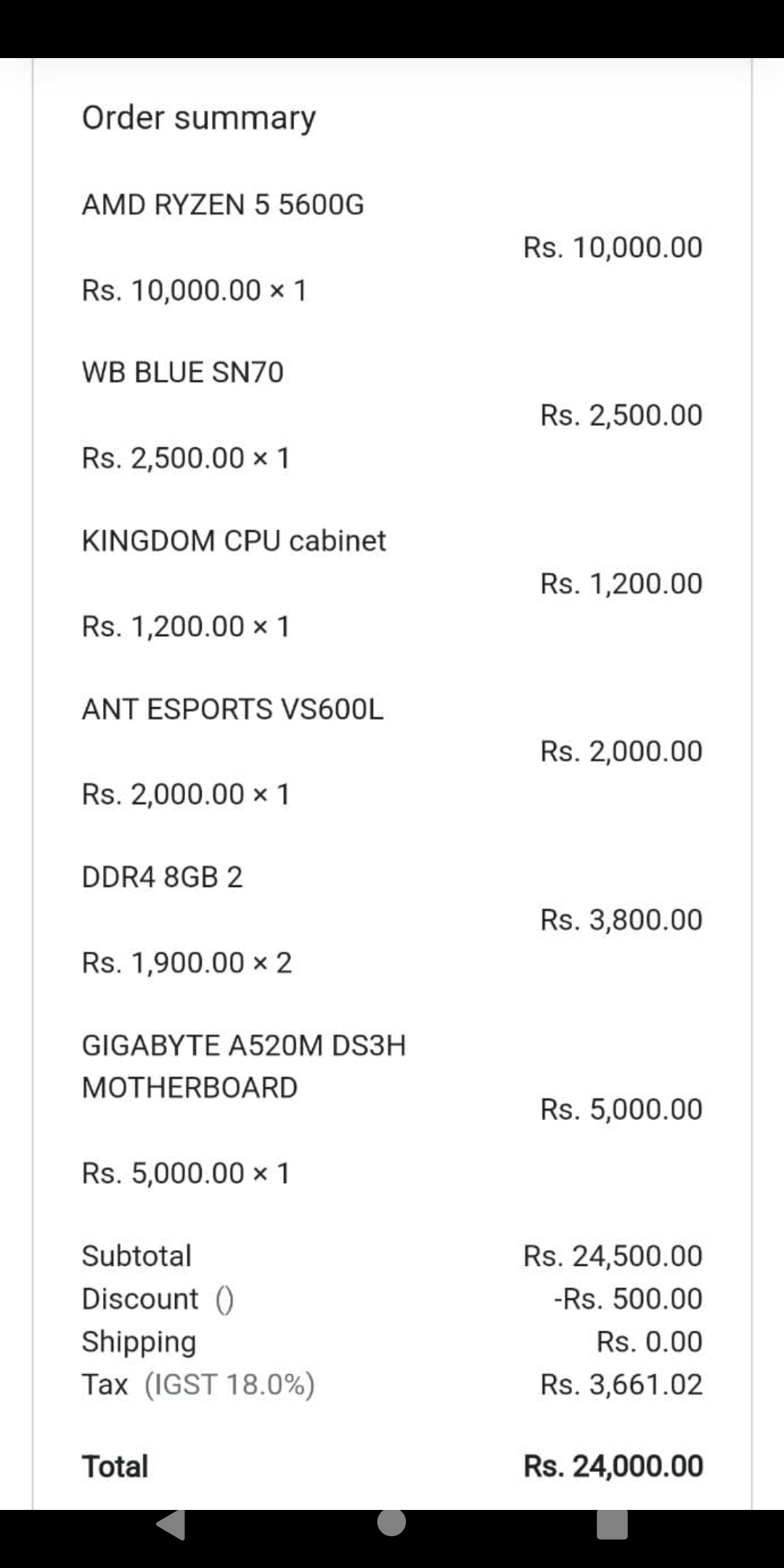
Task: Tap the Rs. 10,000.00 price value
Action: click(612, 247)
